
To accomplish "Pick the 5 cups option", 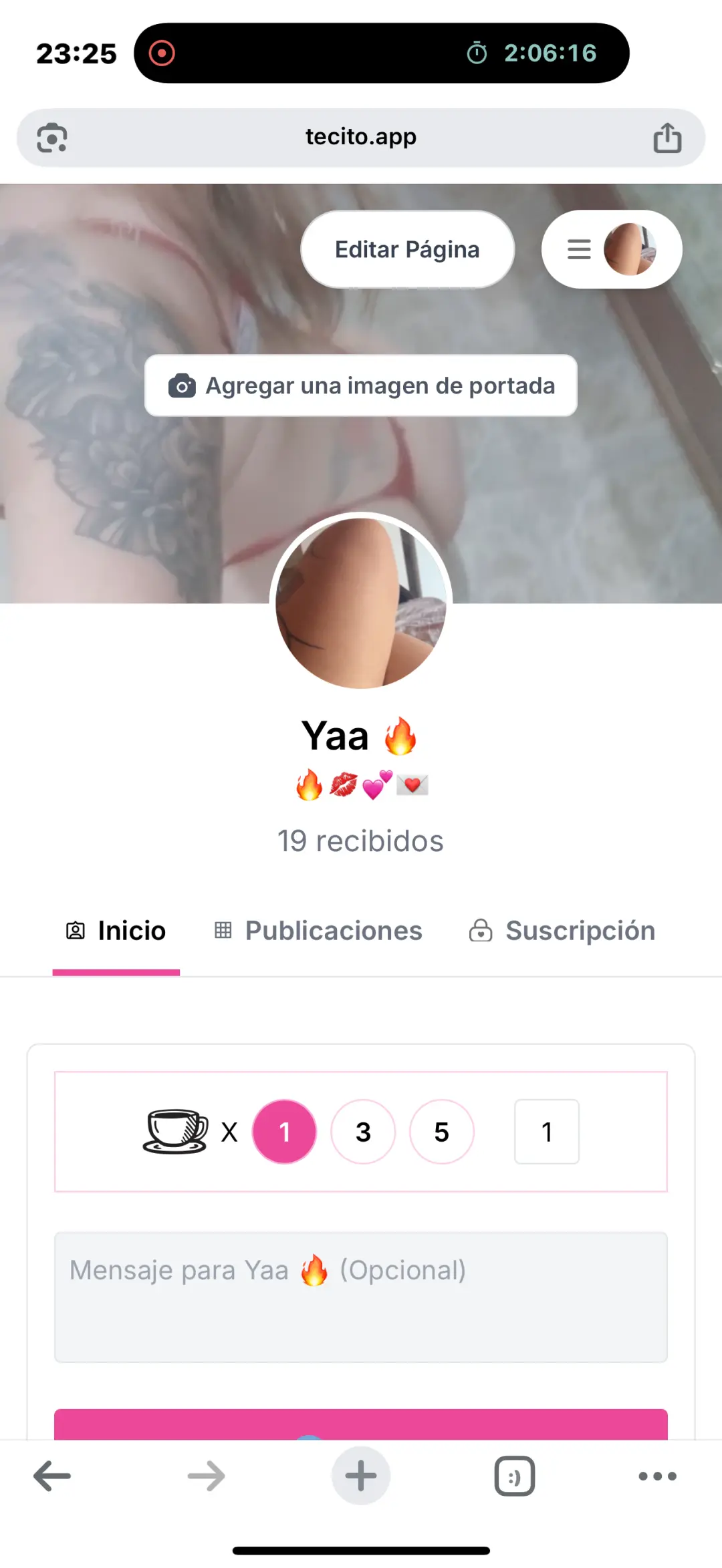I will click(442, 1132).
